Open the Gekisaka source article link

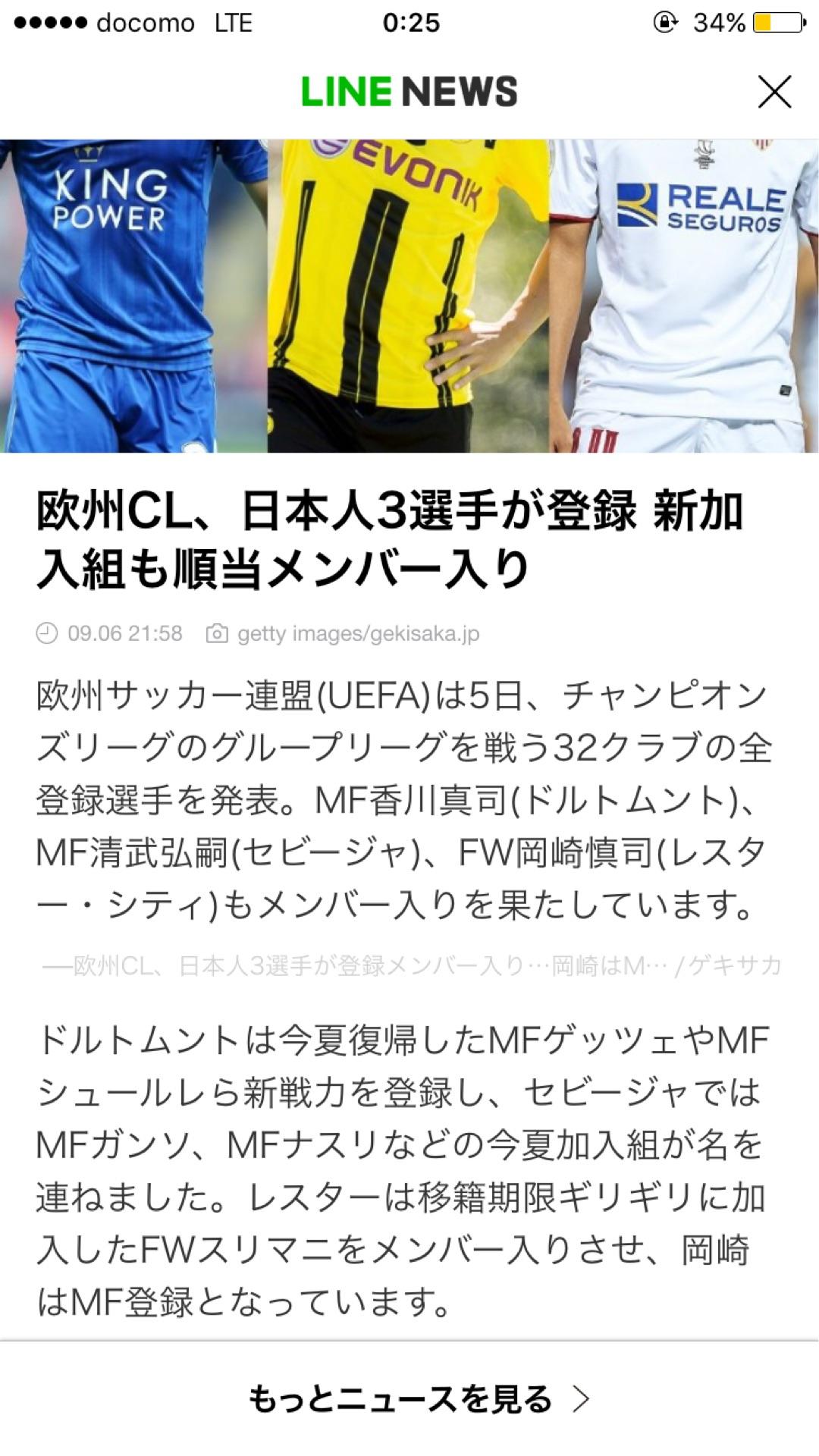click(413, 965)
